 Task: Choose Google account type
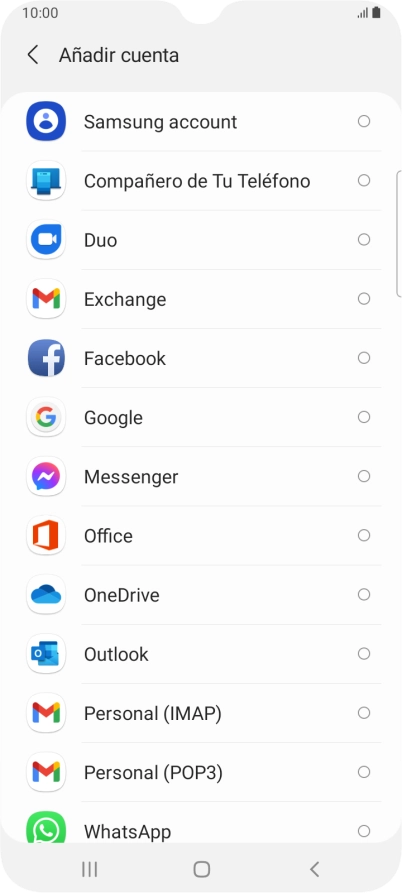tap(201, 417)
